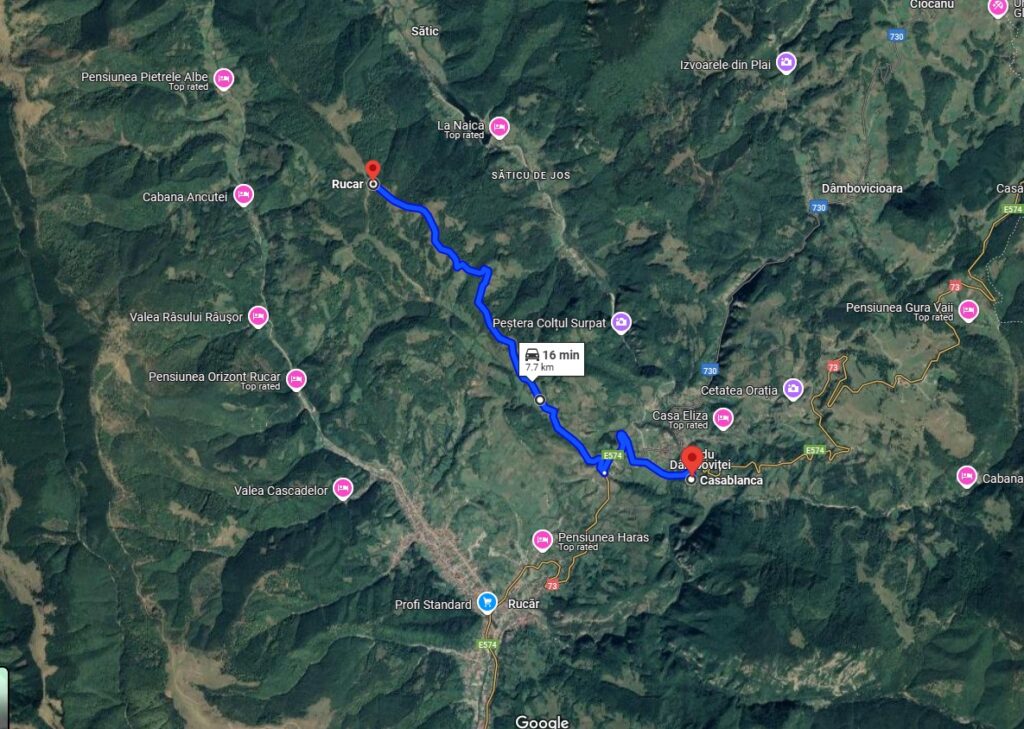Select the Valea Cascadelor pin
This screenshot has width=1024, height=729.
click(343, 487)
